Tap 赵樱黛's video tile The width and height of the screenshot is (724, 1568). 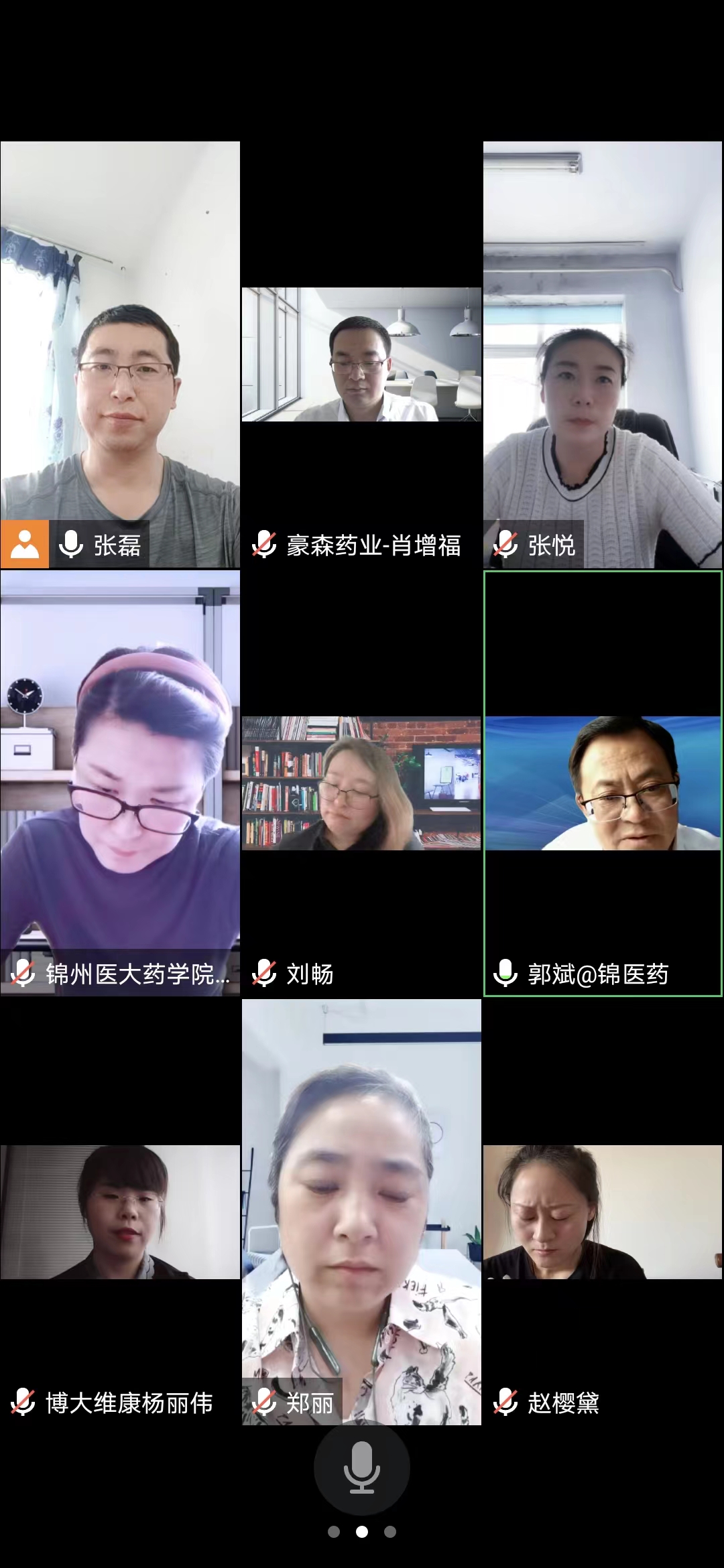point(603,1212)
